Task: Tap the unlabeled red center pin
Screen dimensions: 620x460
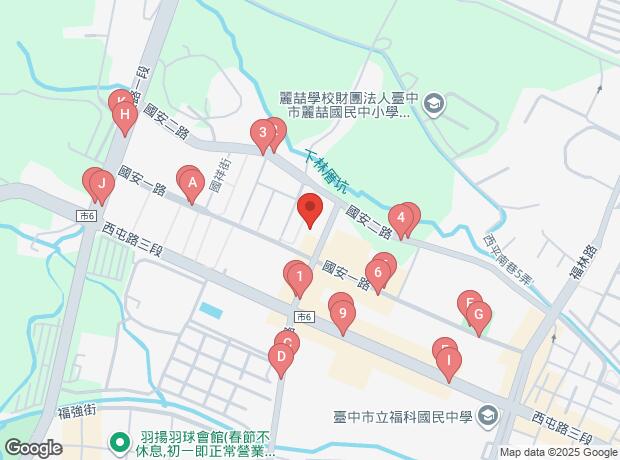Action: [x=310, y=210]
